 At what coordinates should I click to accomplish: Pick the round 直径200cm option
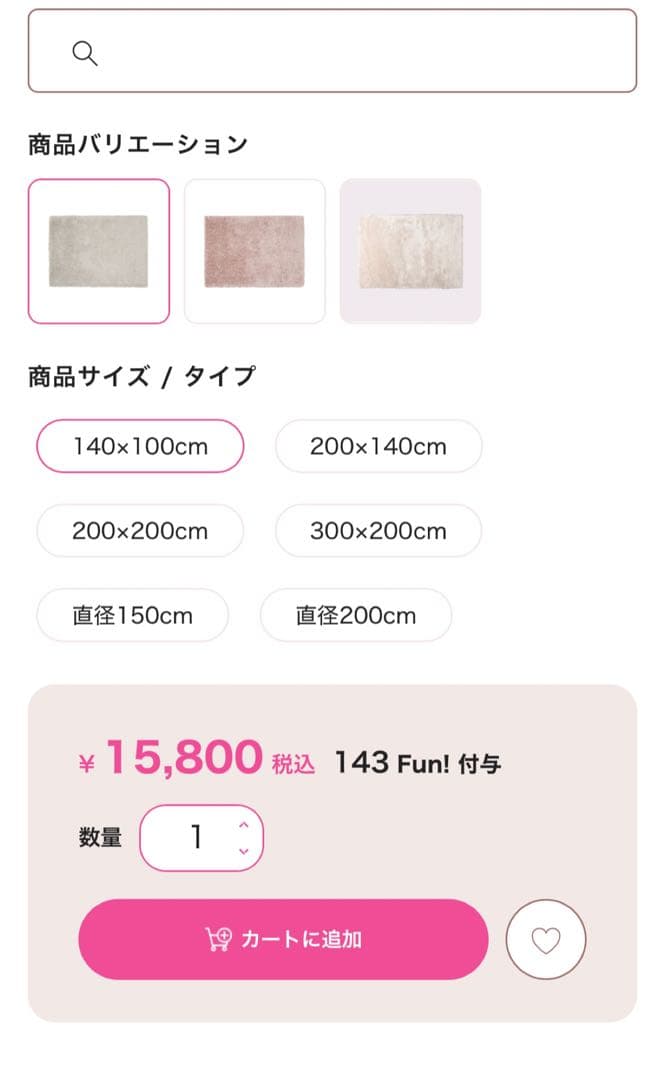[x=355, y=615]
